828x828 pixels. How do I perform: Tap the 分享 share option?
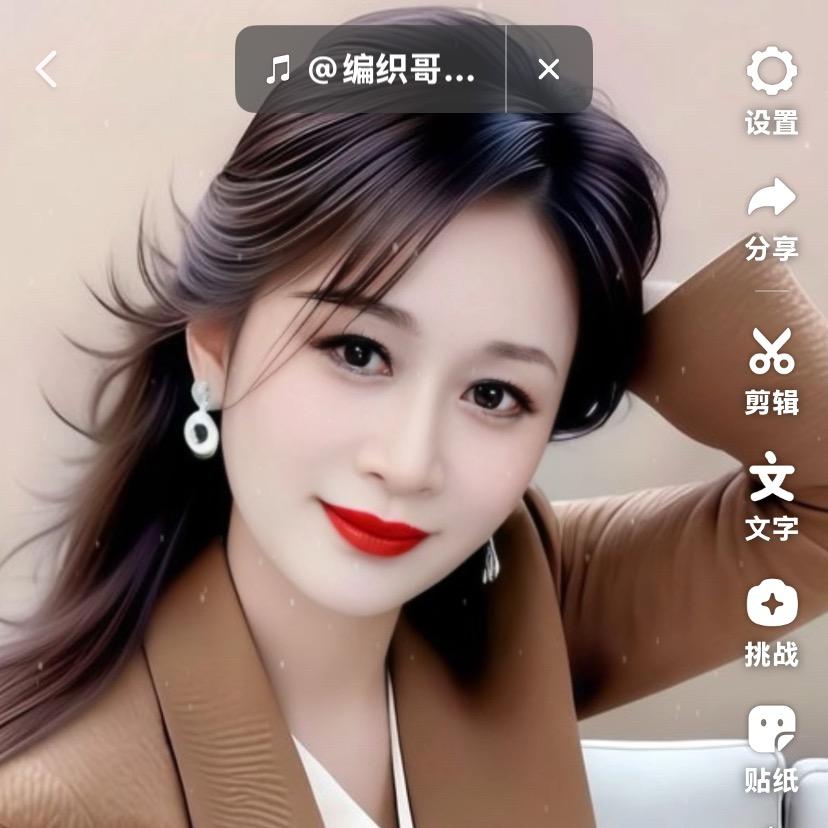[x=771, y=219]
